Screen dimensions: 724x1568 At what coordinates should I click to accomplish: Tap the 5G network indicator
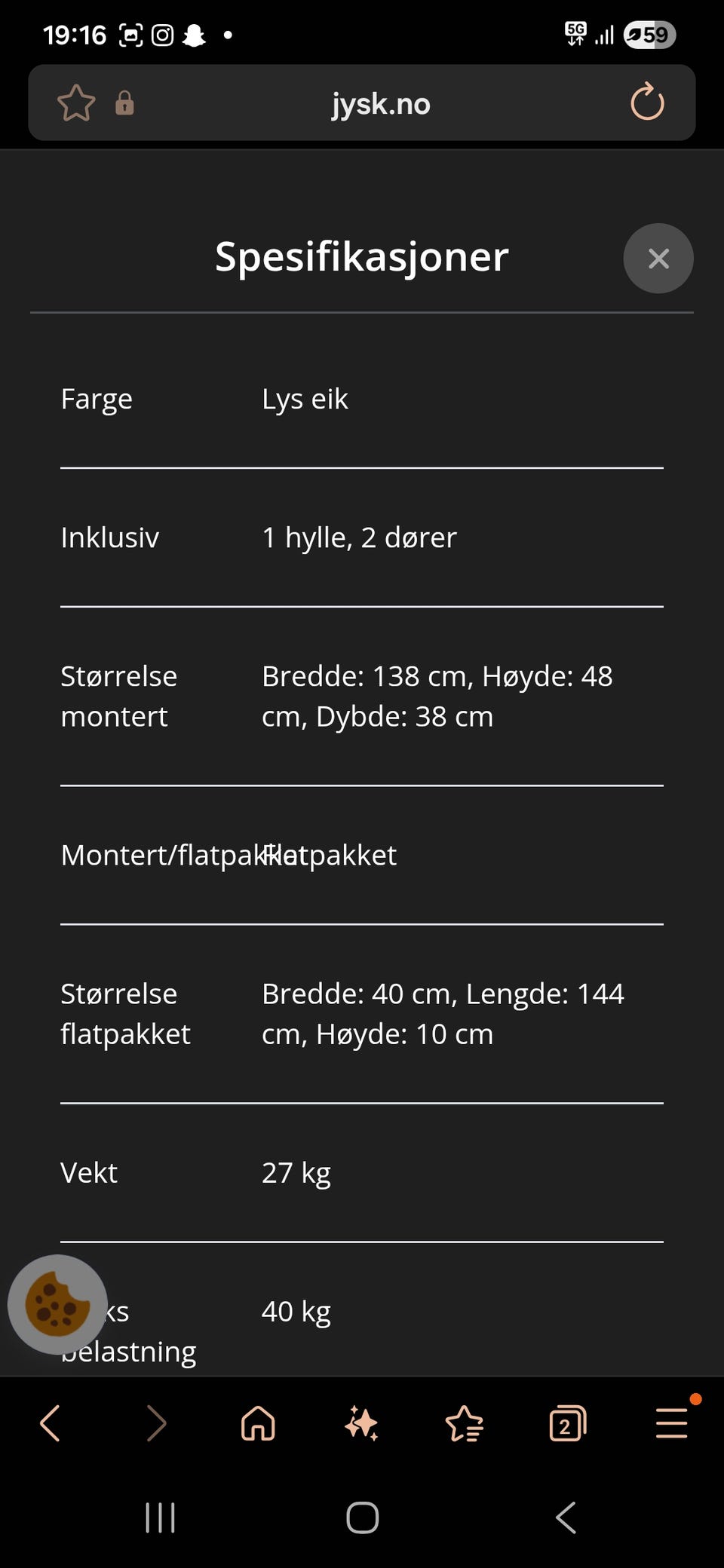[575, 34]
